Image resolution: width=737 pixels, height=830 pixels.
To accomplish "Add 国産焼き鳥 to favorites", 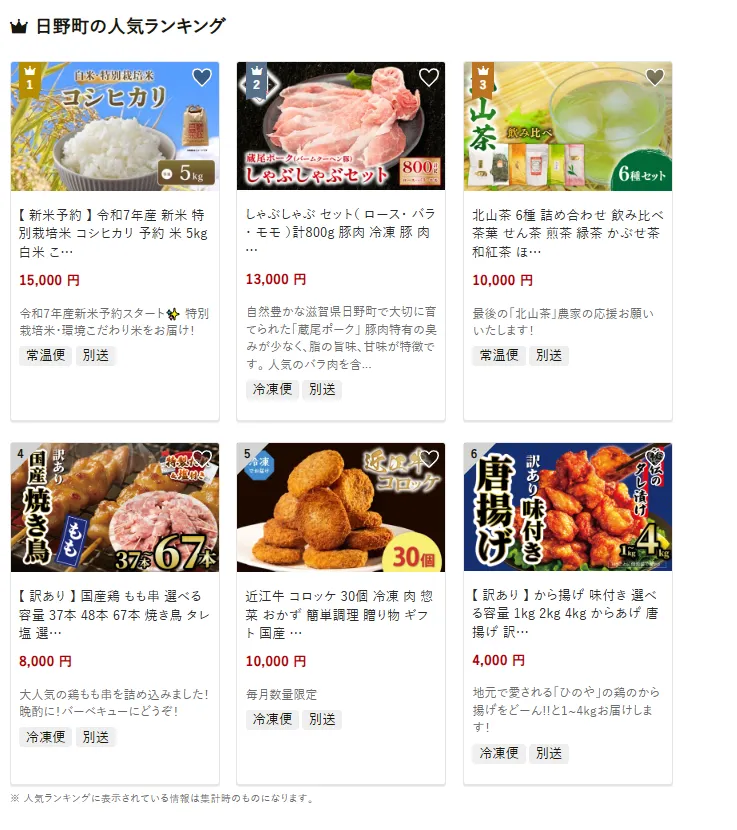I will [x=202, y=459].
